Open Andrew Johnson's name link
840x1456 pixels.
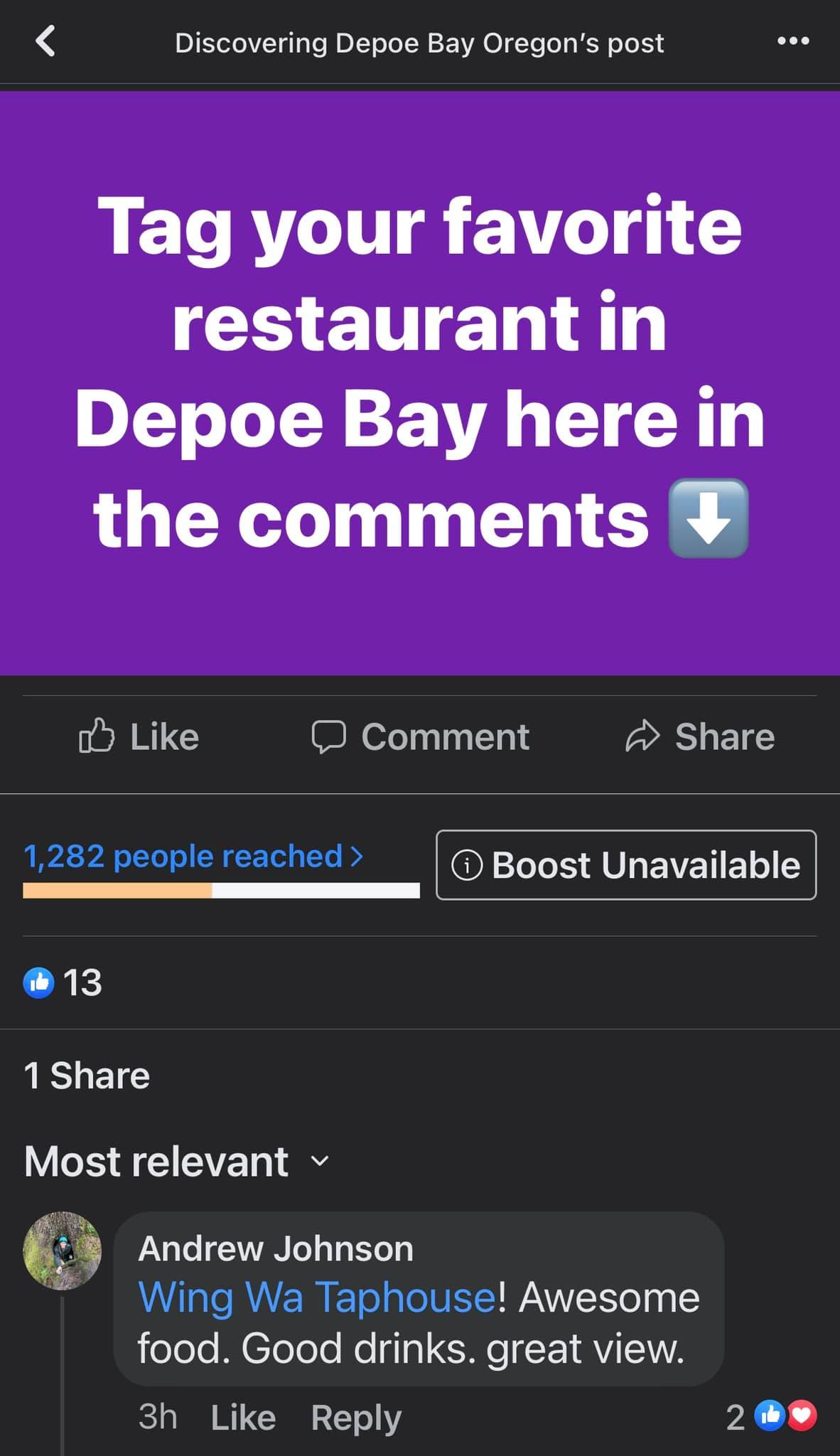pos(276,1248)
